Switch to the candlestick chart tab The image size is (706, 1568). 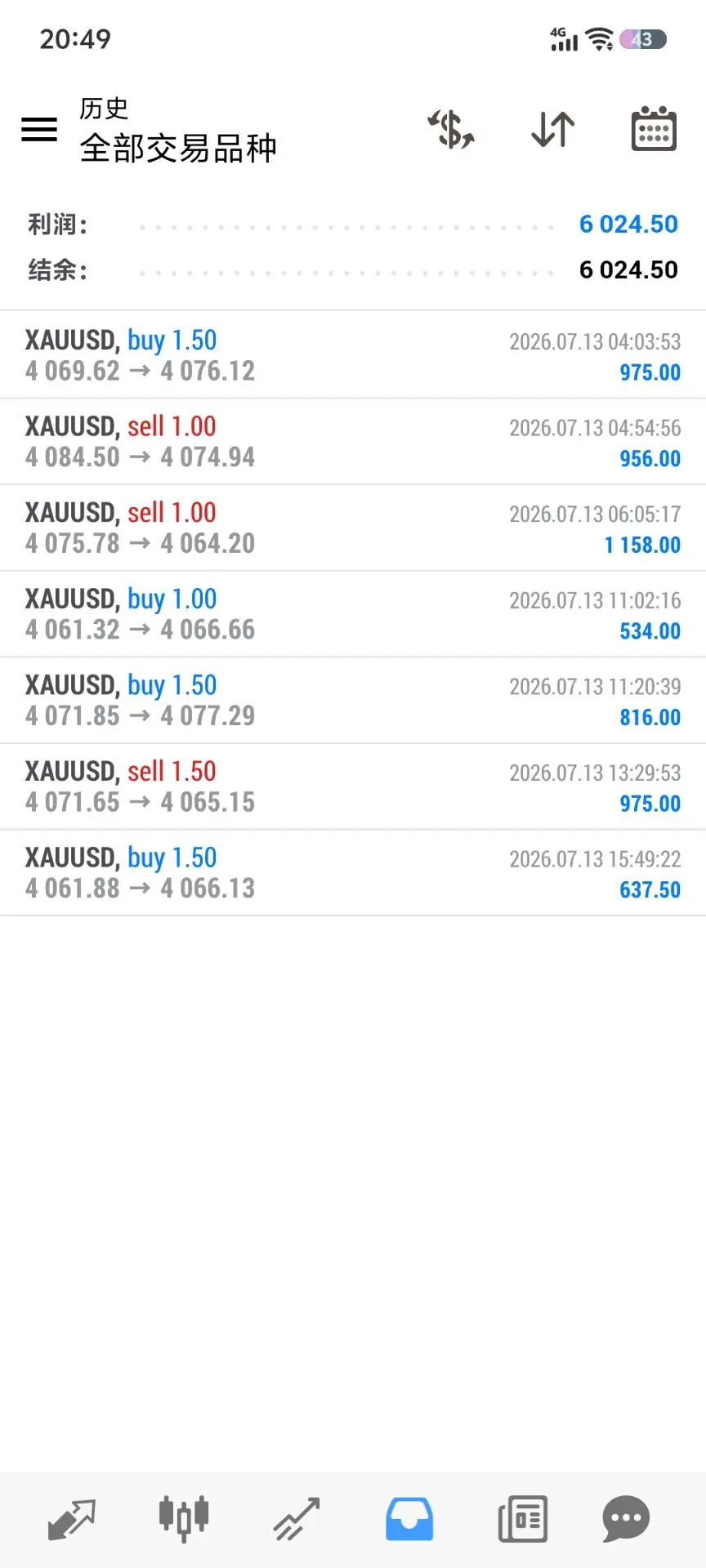[184, 1519]
